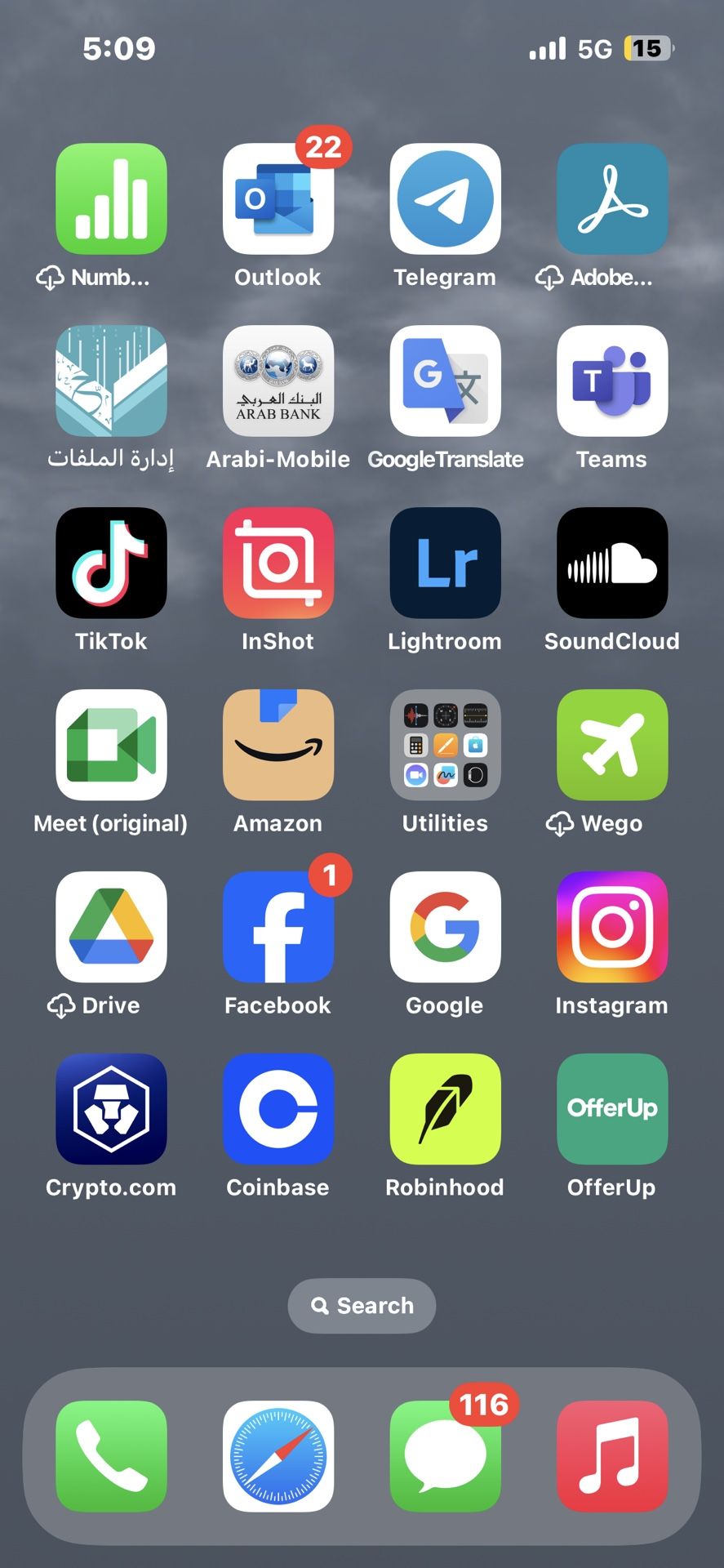The width and height of the screenshot is (724, 1568).
Task: Open Messages with 116 unread
Action: [x=445, y=1456]
